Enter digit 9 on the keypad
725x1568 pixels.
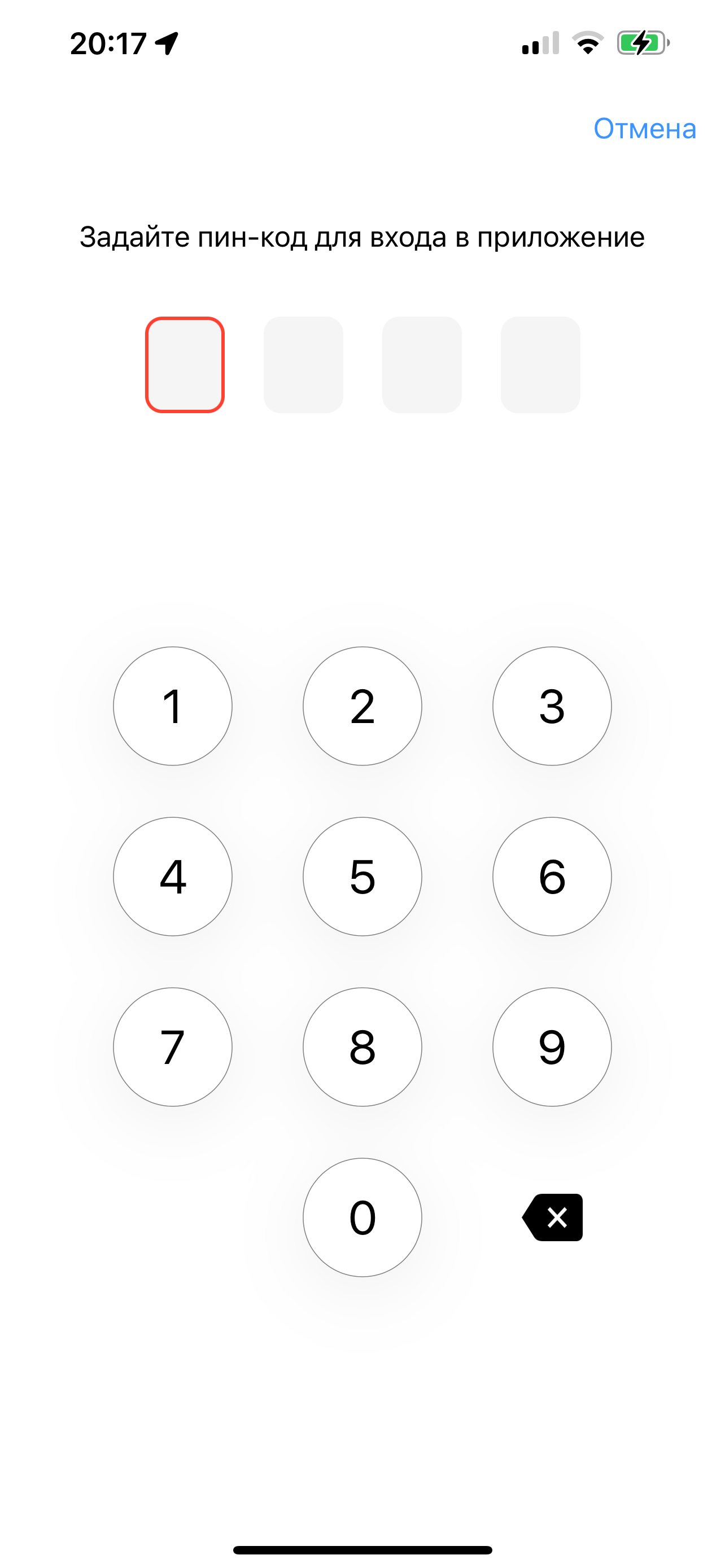tap(552, 1047)
